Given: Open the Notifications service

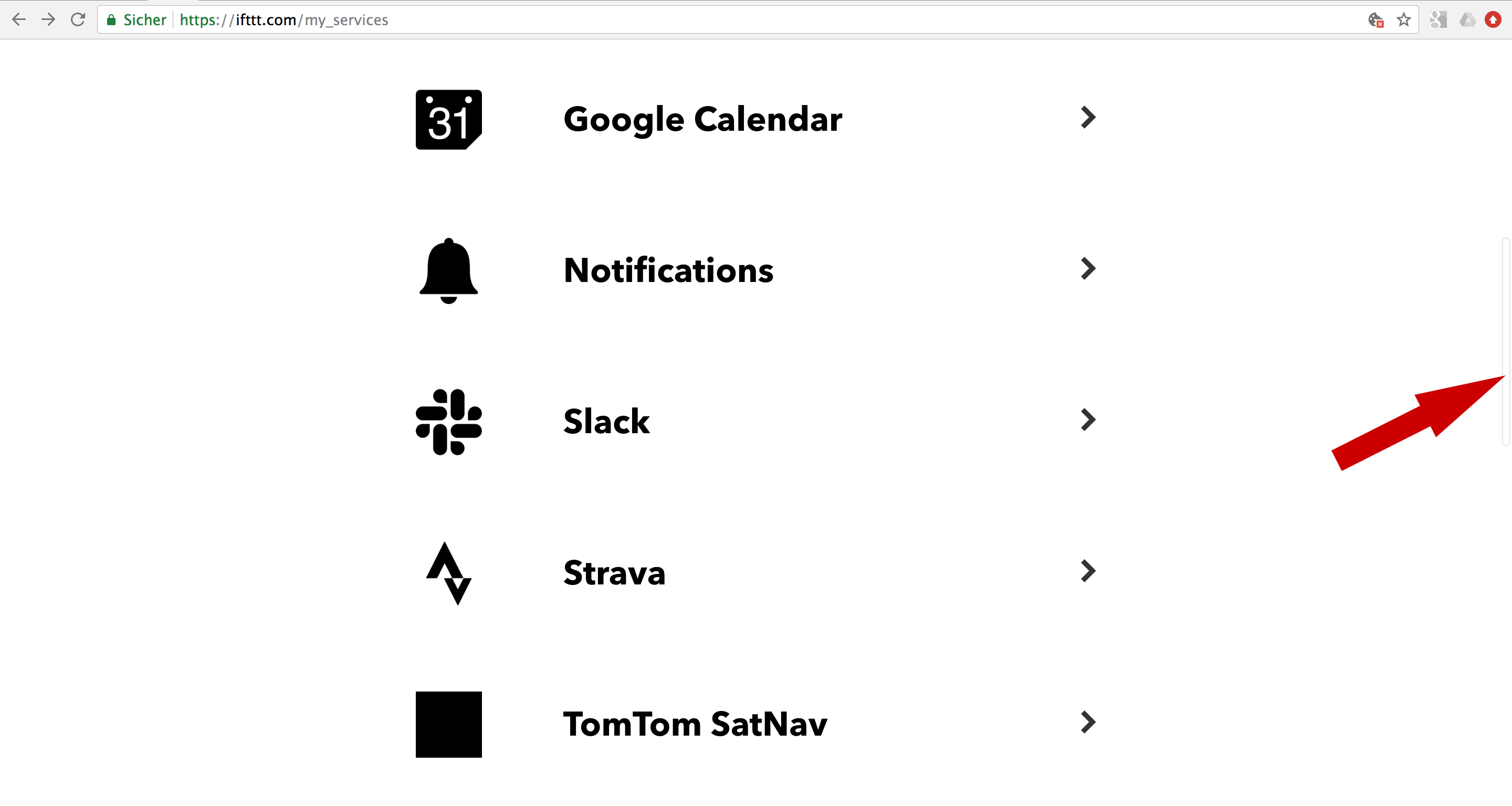Looking at the screenshot, I should click(x=668, y=270).
